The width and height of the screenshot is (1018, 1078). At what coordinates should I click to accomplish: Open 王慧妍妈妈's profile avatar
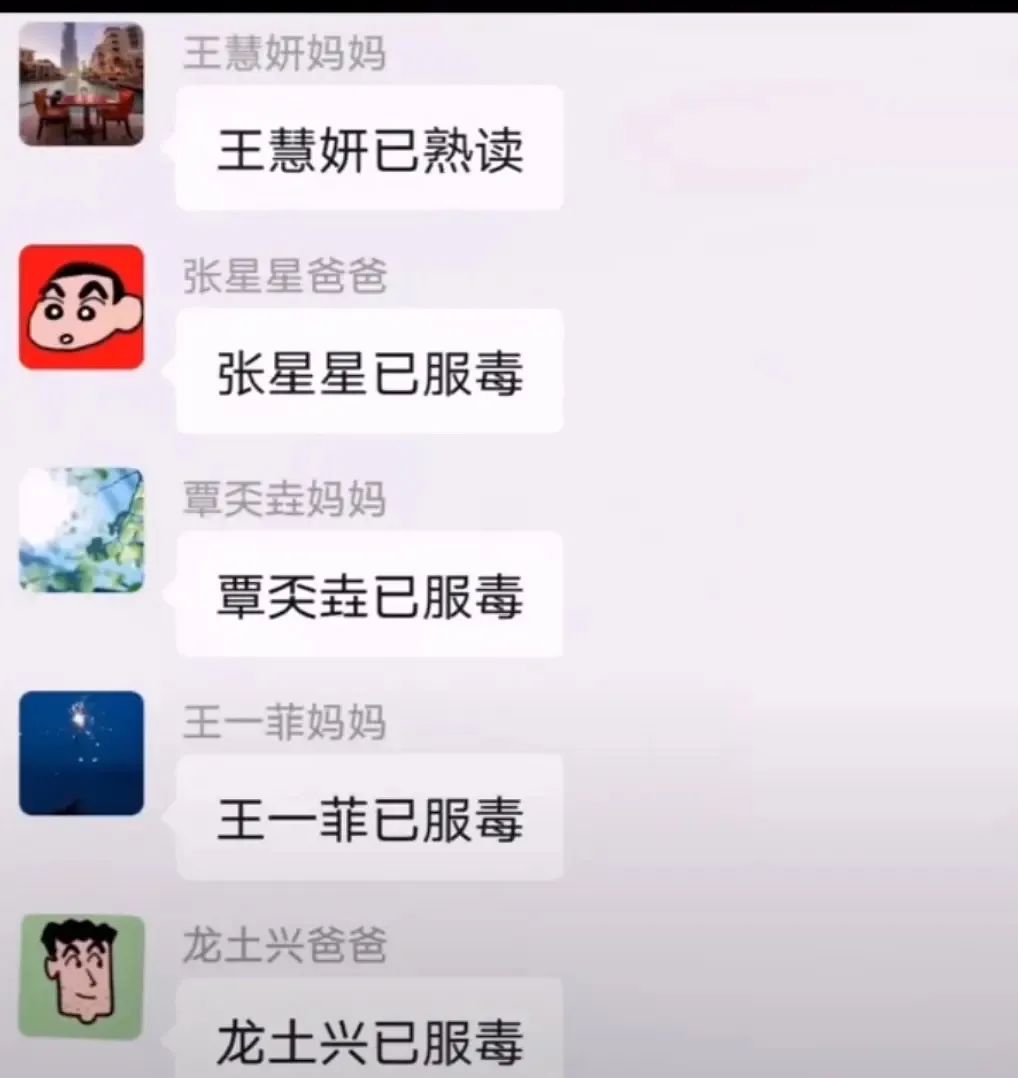[81, 84]
